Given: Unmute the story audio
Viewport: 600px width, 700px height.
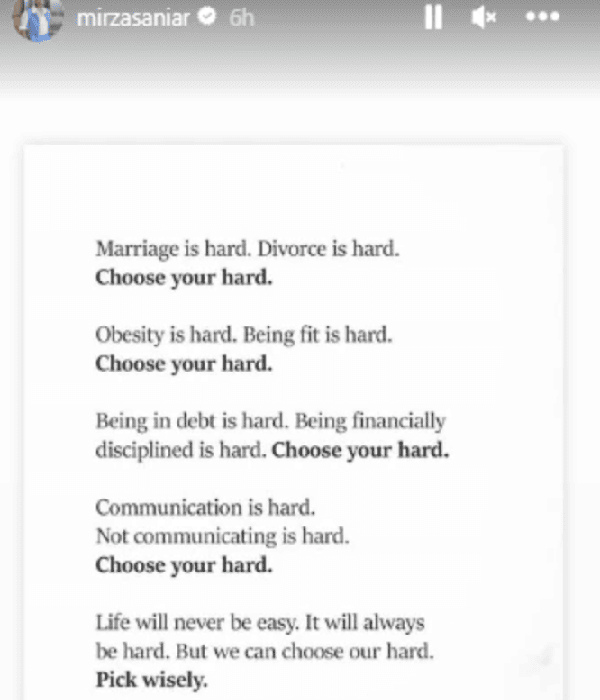Looking at the screenshot, I should 484,19.
